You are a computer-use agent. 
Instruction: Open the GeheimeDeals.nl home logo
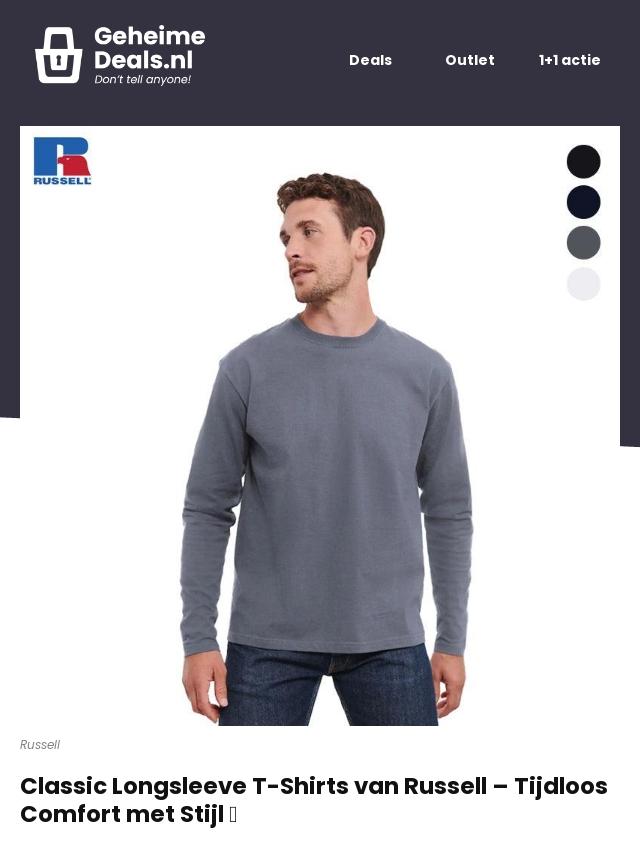(x=120, y=56)
